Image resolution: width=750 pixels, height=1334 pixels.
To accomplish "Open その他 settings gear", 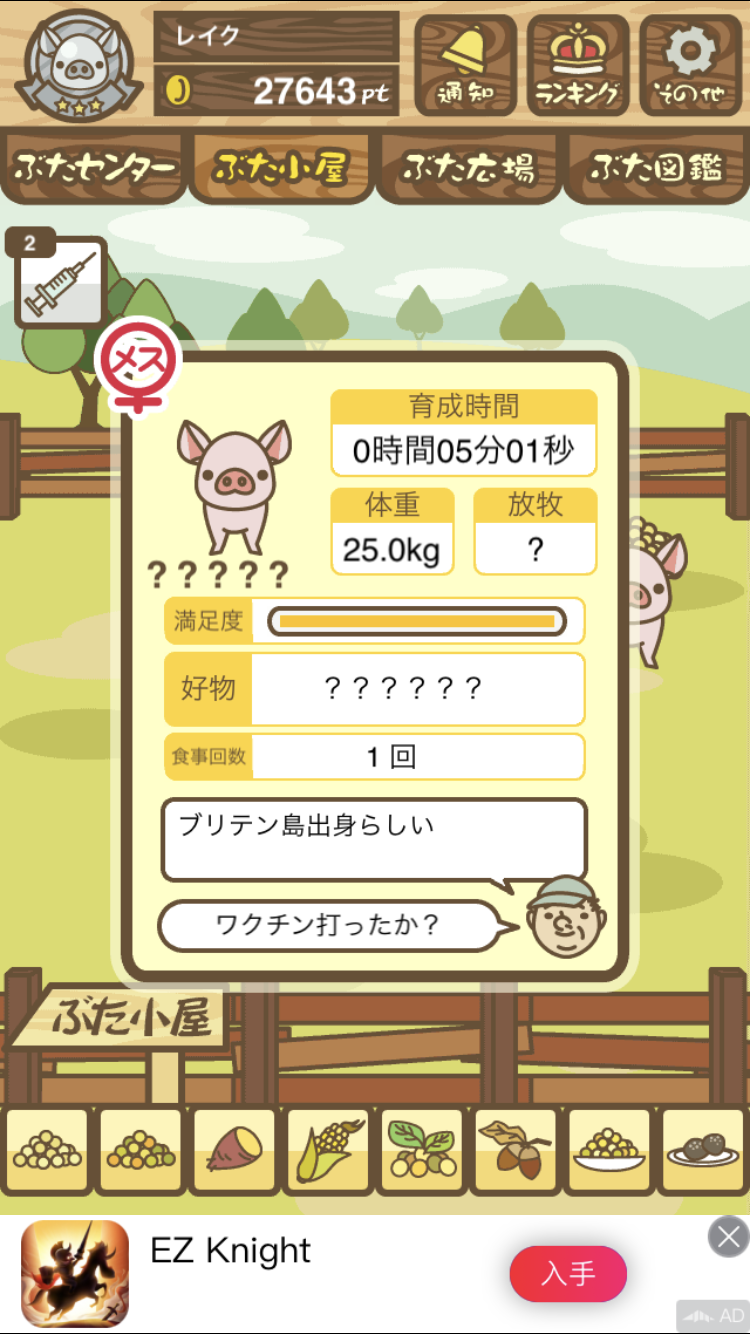I will tap(691, 66).
